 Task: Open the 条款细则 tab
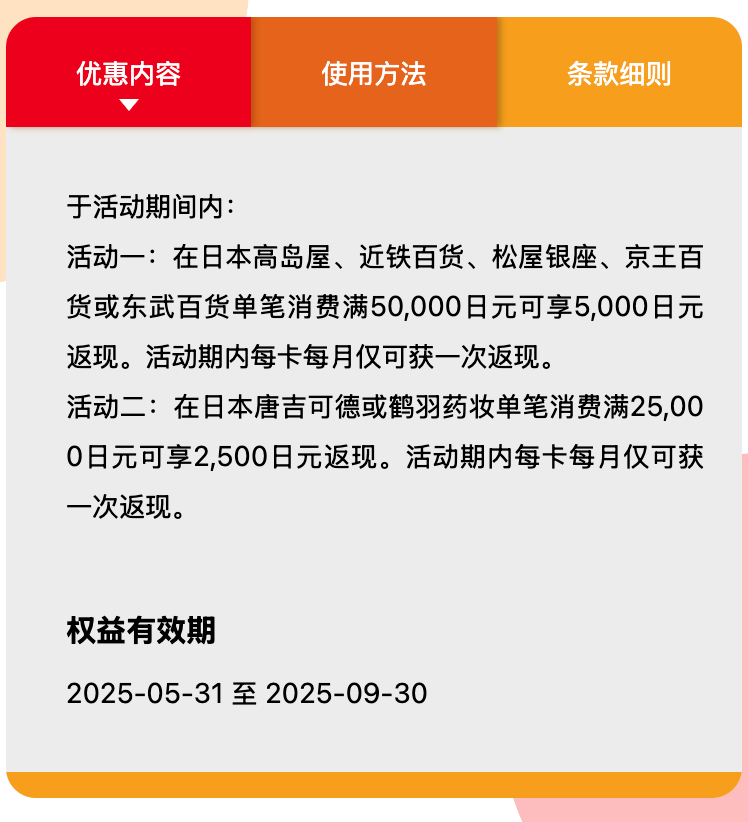coord(619,73)
